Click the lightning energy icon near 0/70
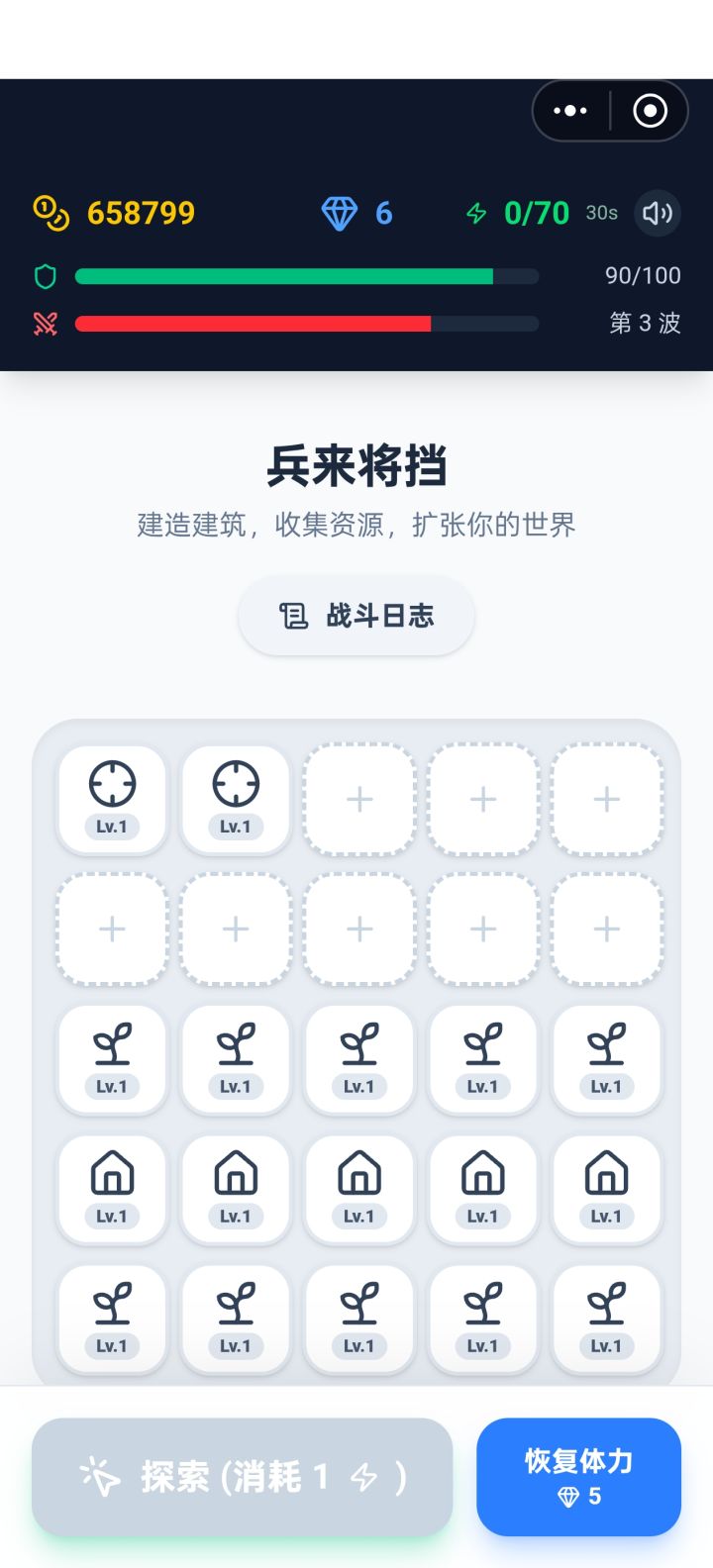 pos(477,213)
